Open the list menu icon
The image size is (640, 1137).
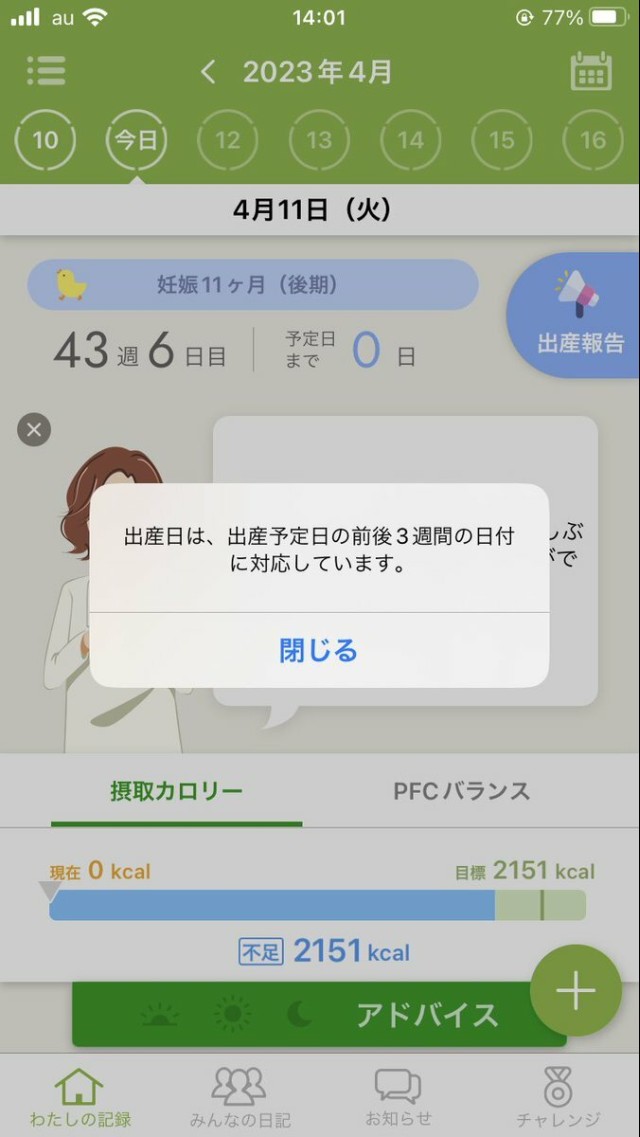click(x=46, y=71)
